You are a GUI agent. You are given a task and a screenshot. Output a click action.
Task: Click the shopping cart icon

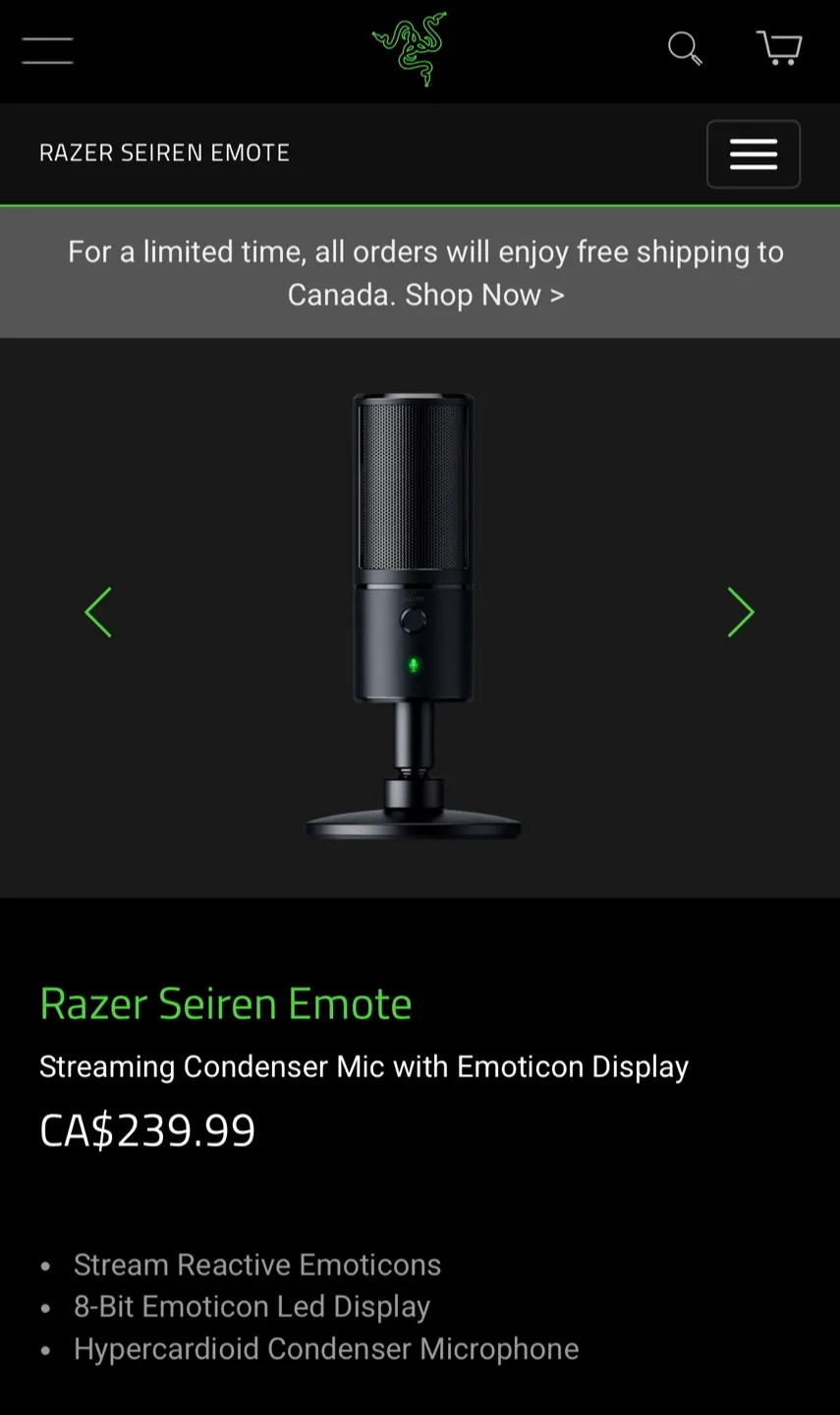779,47
